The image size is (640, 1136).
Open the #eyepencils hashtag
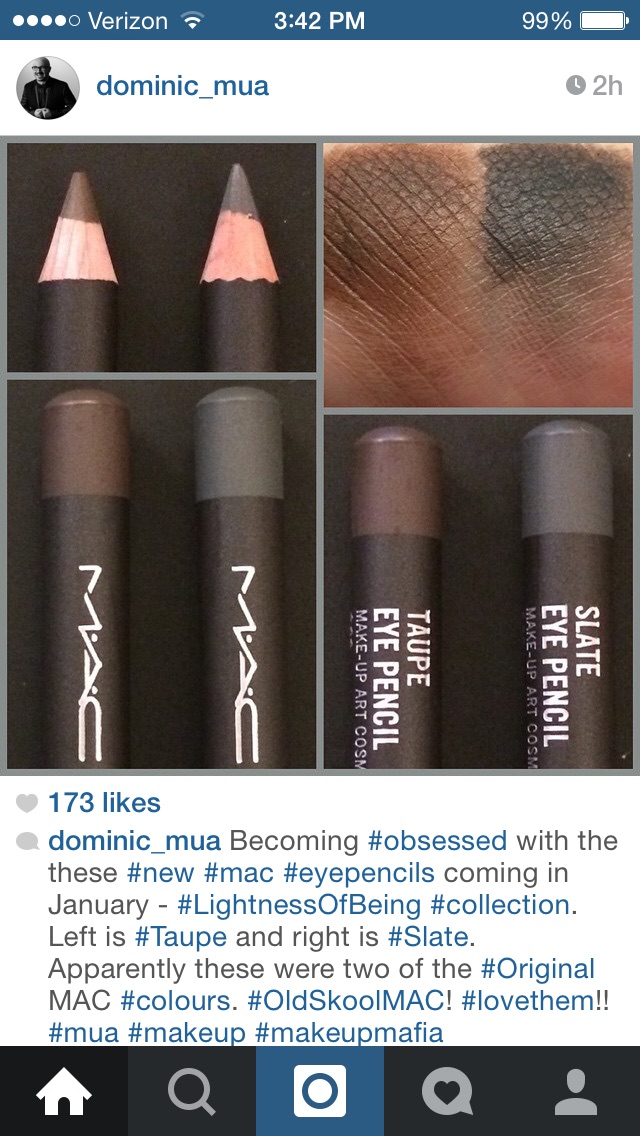coord(359,872)
